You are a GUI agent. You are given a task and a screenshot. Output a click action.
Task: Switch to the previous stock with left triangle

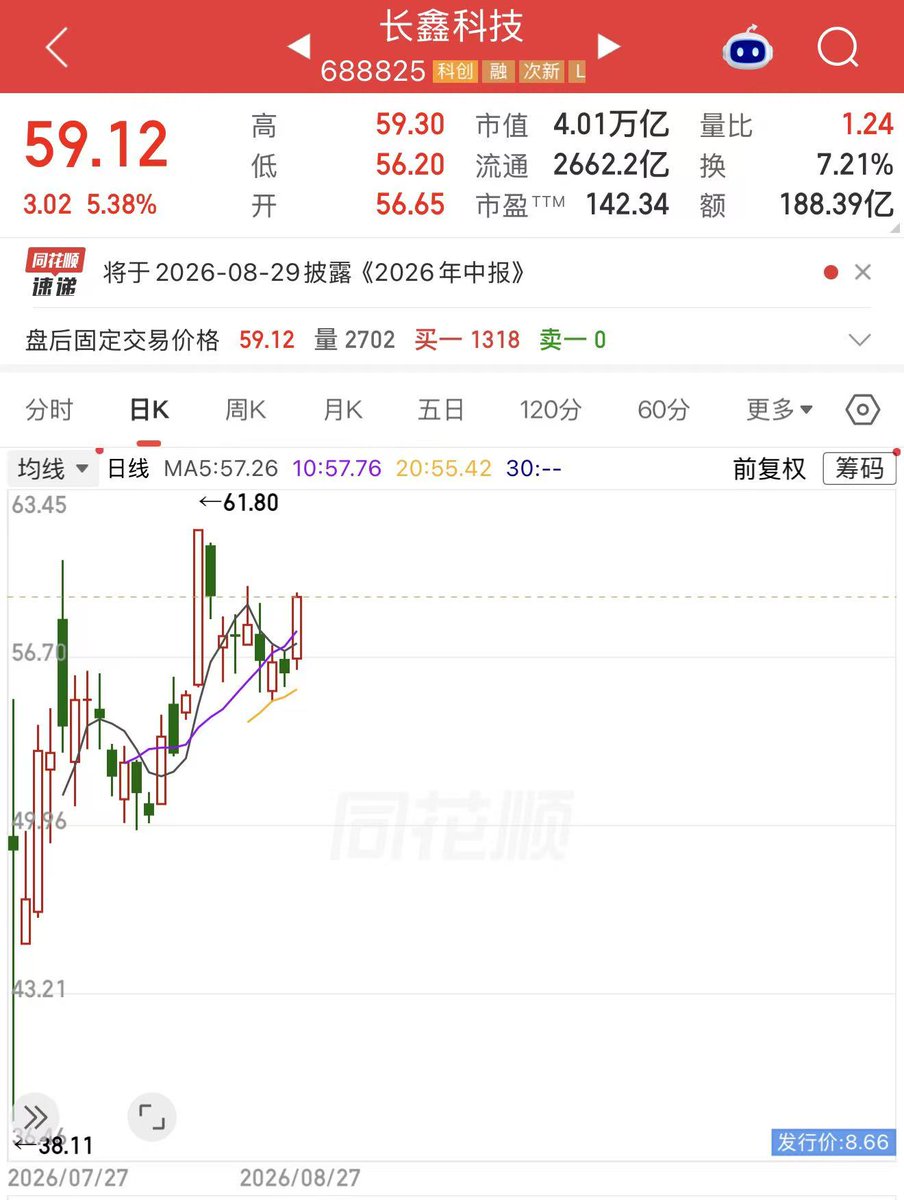(x=298, y=46)
